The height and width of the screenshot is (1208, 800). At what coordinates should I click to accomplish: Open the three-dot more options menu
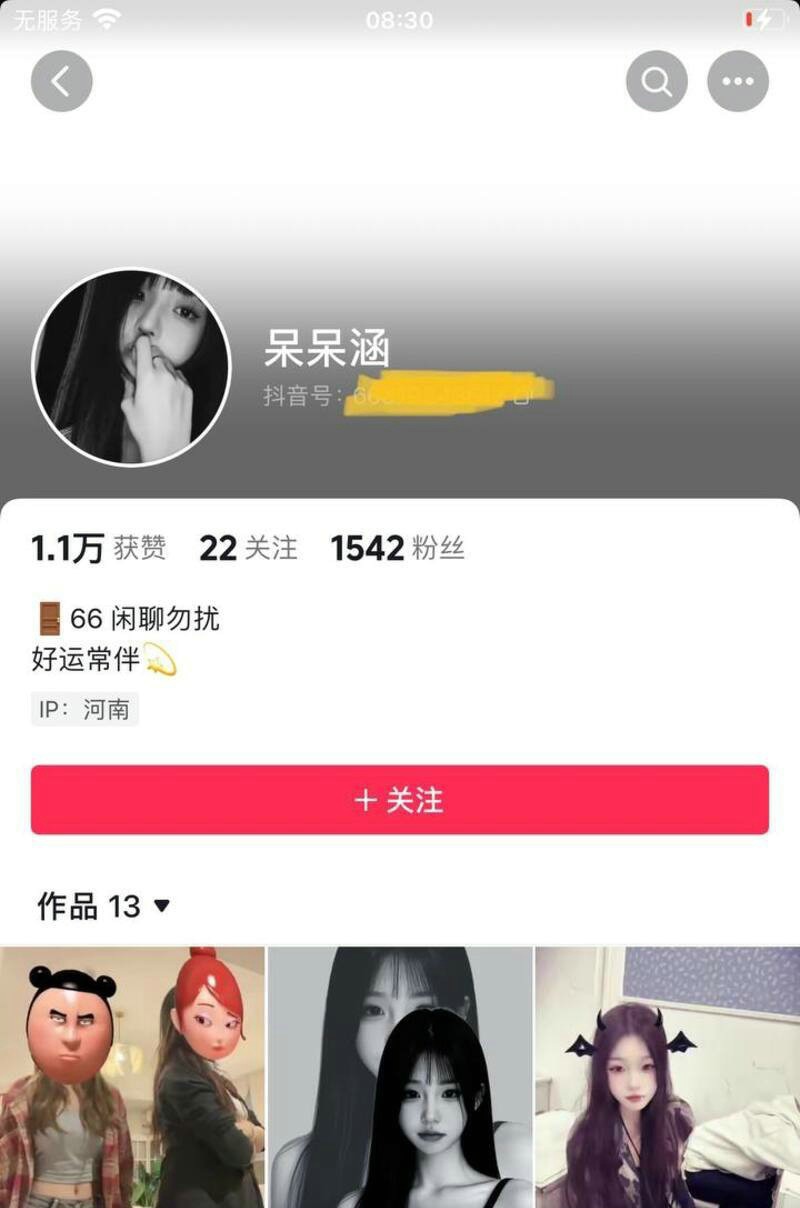[738, 81]
